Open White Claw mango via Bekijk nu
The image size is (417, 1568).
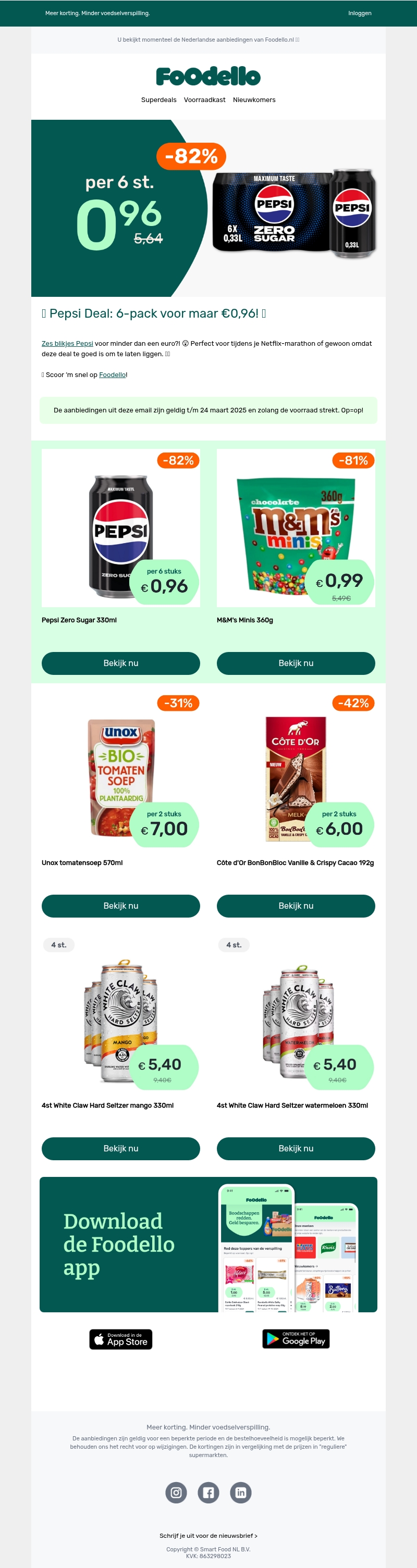point(121,1148)
